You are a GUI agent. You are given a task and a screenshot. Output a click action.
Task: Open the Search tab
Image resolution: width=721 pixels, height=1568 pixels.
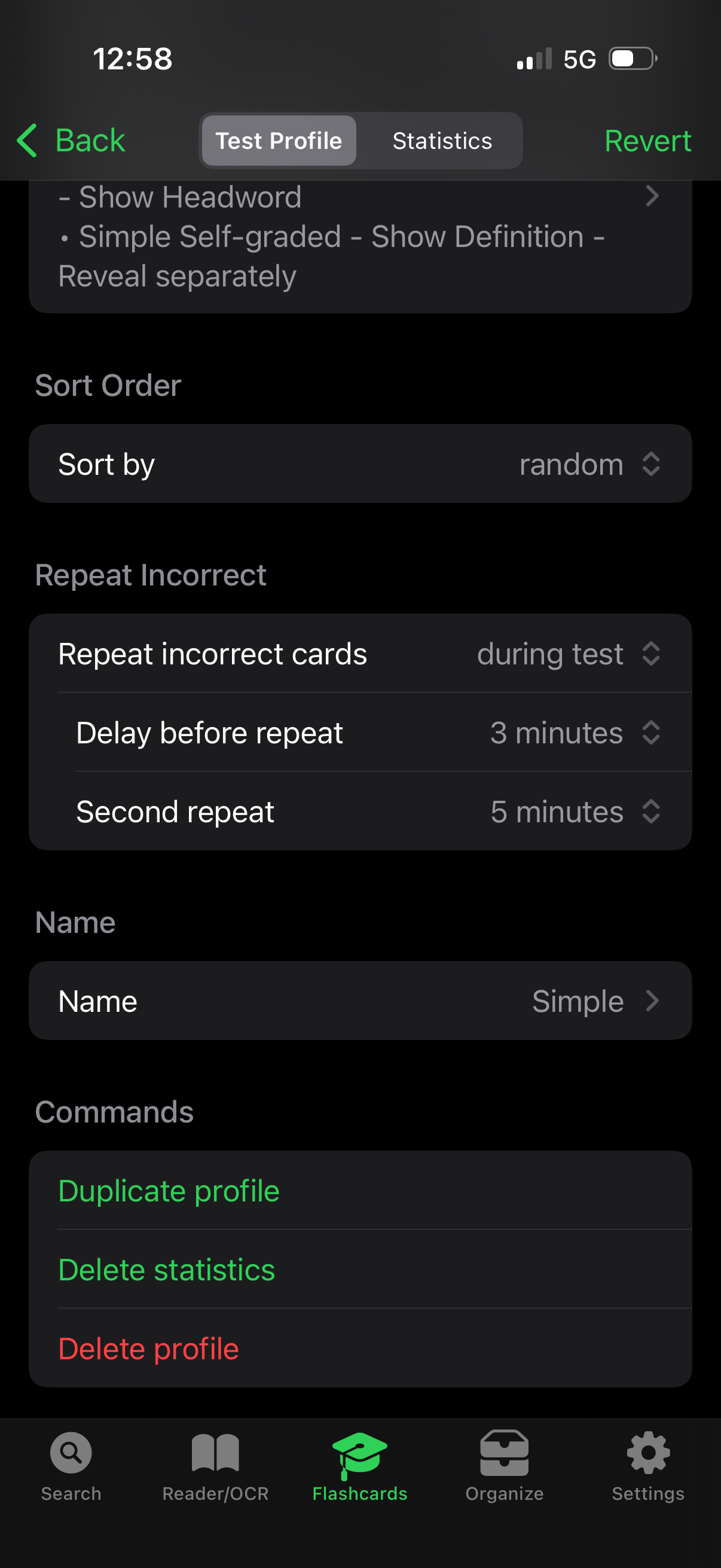coord(71,1467)
